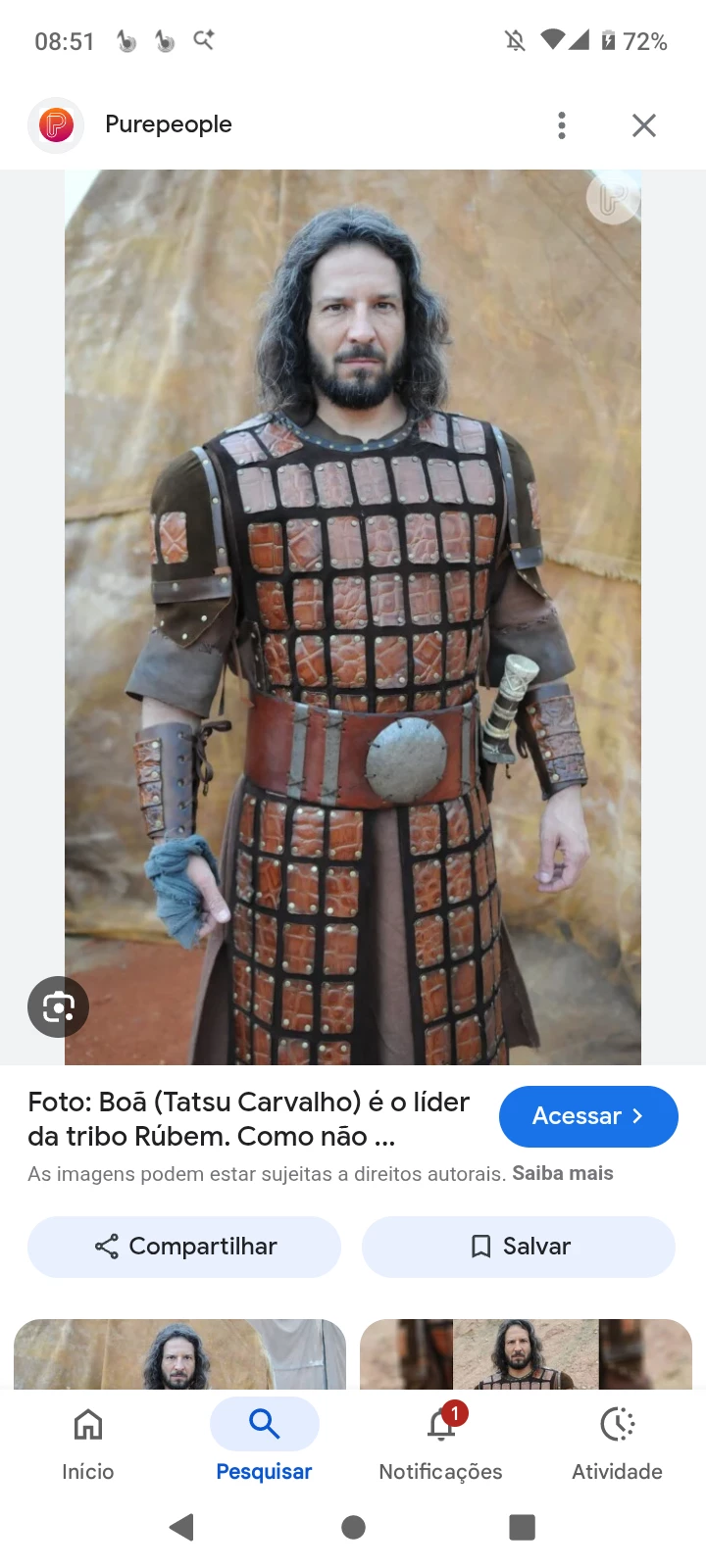Tap the system back button
The height and width of the screenshot is (1568, 706).
point(181,1527)
